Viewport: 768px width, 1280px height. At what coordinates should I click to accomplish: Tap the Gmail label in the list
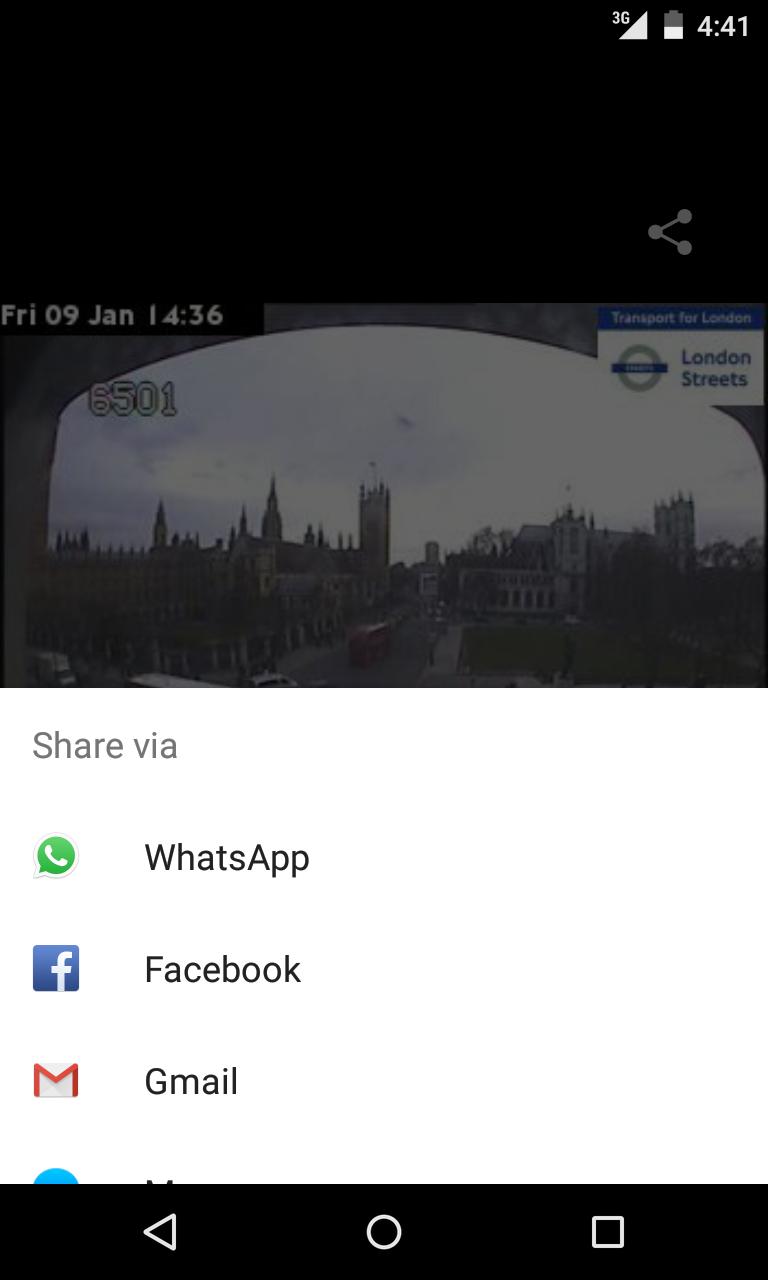point(190,1081)
